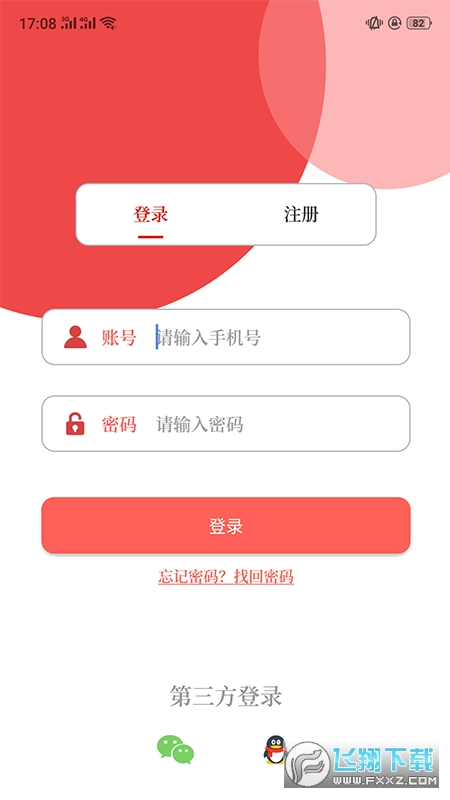Switch to the 注册 tab
450x800 pixels.
[301, 214]
